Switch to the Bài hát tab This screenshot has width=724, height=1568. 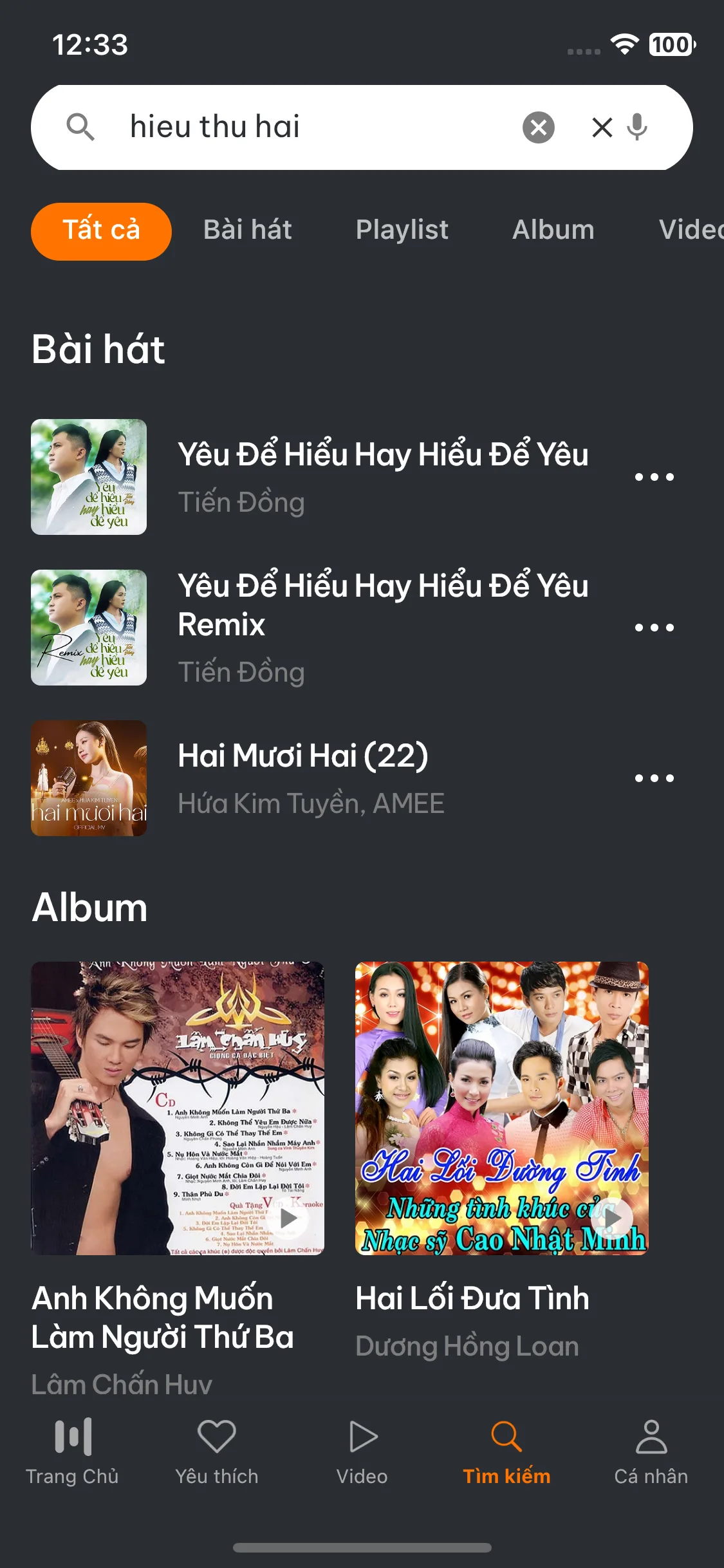pyautogui.click(x=248, y=230)
